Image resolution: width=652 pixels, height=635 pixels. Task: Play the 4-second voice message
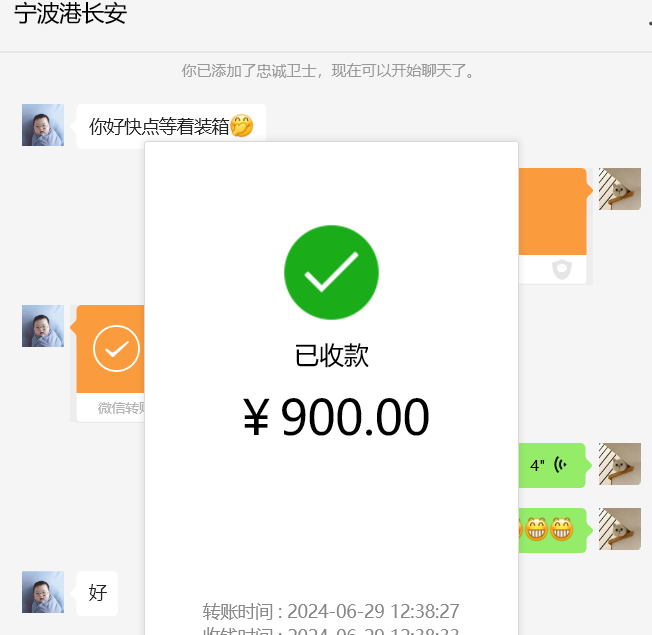550,465
